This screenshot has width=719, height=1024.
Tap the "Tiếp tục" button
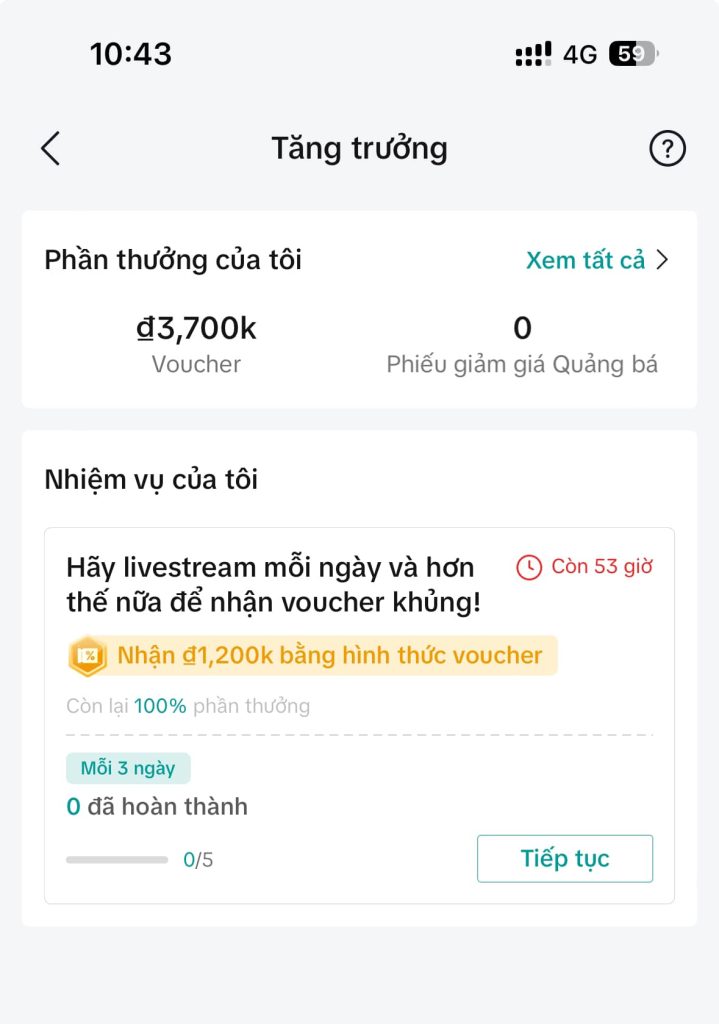coord(564,858)
